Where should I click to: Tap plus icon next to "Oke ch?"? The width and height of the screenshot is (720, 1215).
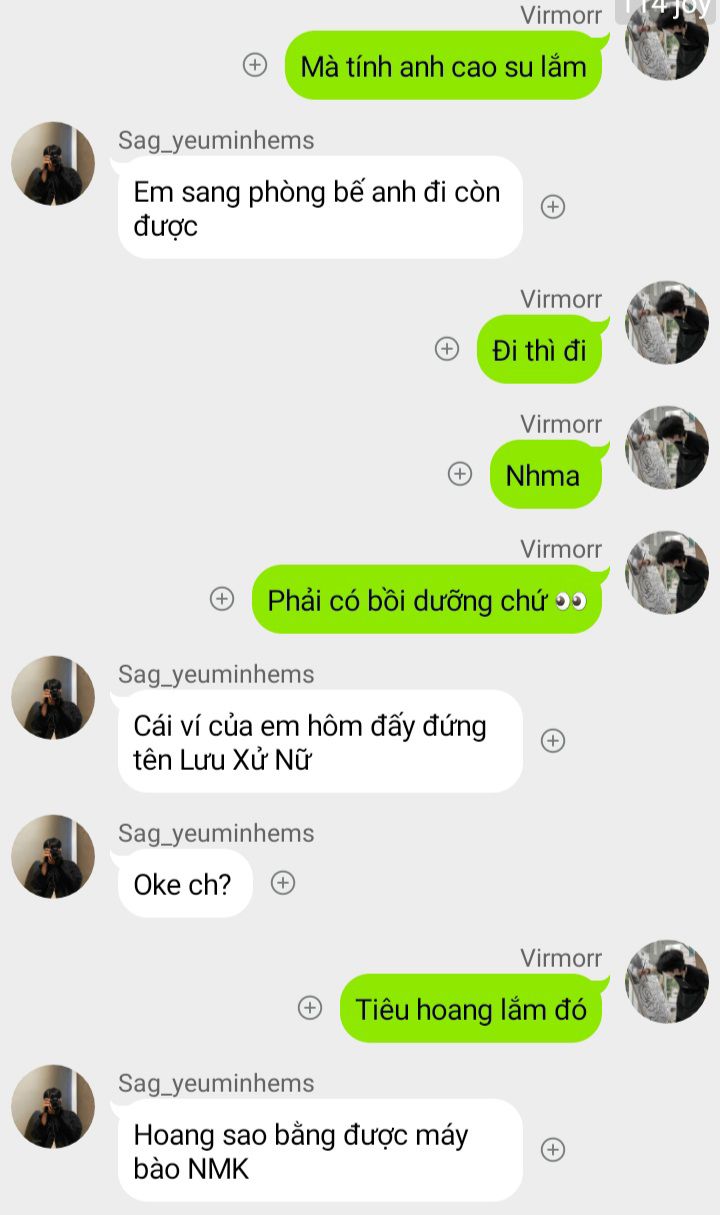[x=284, y=883]
